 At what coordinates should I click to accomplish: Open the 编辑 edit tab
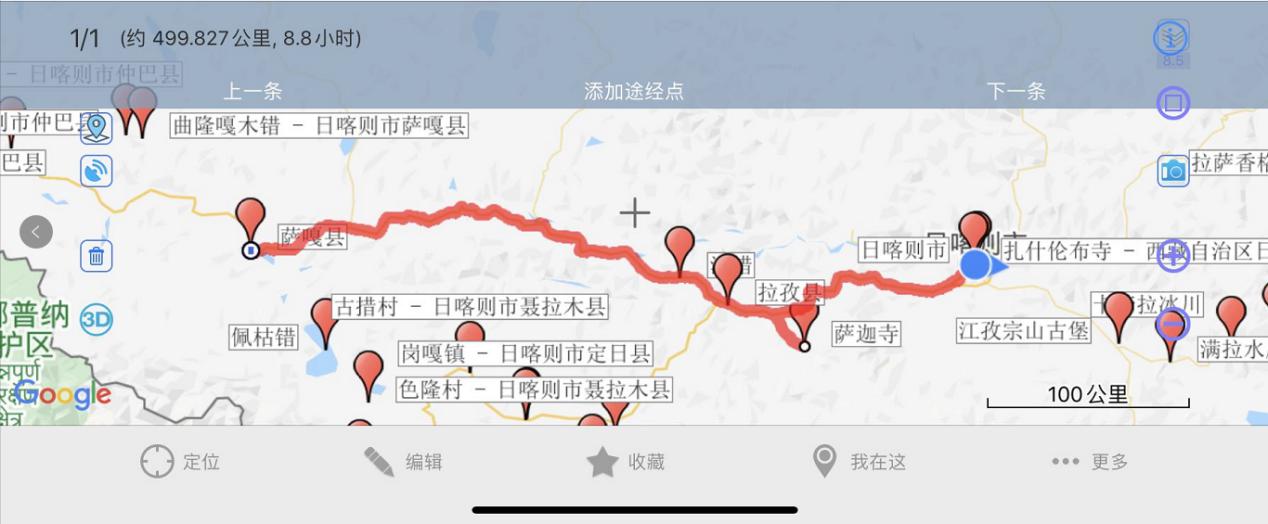pyautogui.click(x=403, y=462)
